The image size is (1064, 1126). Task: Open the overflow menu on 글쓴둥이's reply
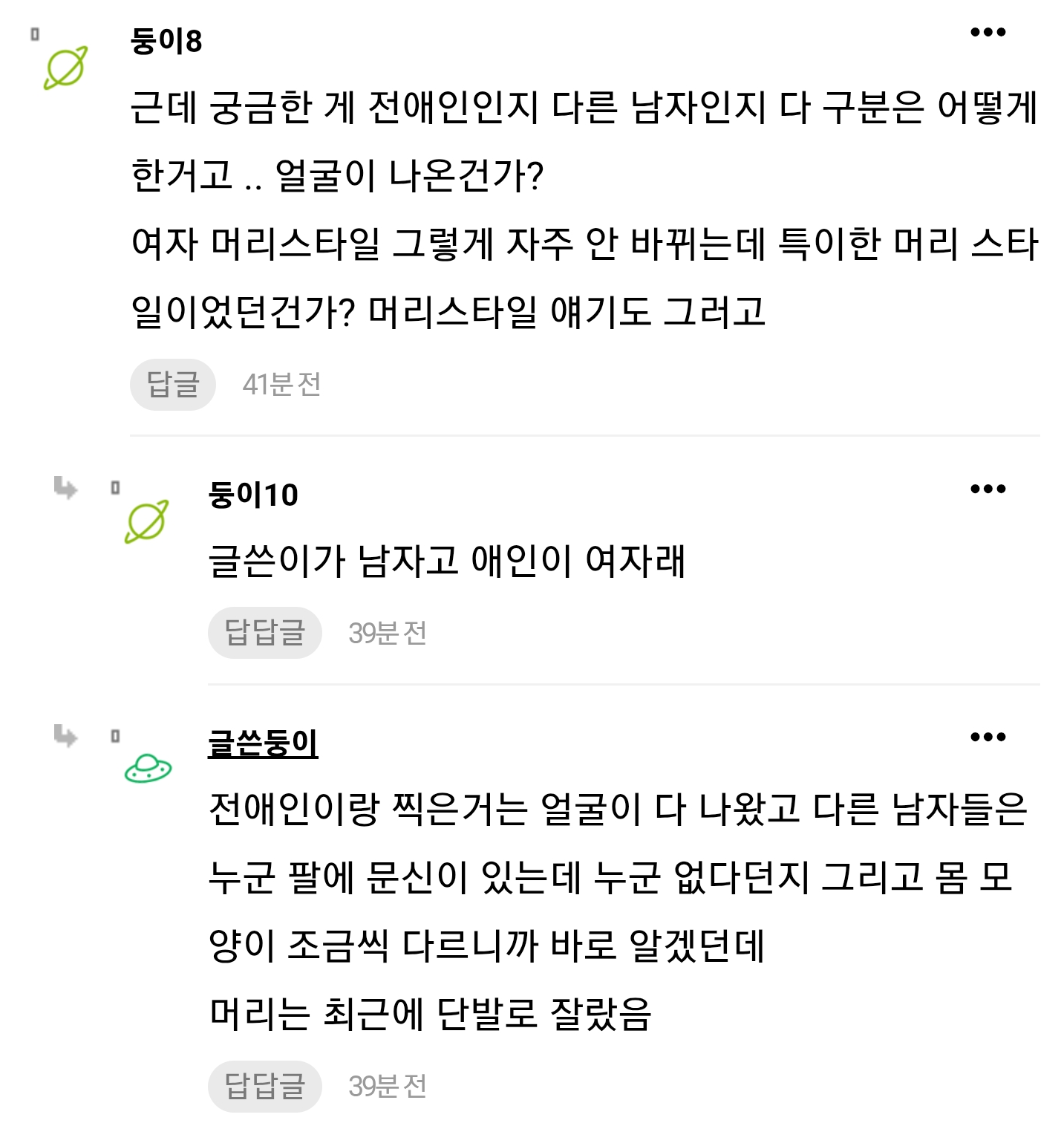pyautogui.click(x=988, y=737)
